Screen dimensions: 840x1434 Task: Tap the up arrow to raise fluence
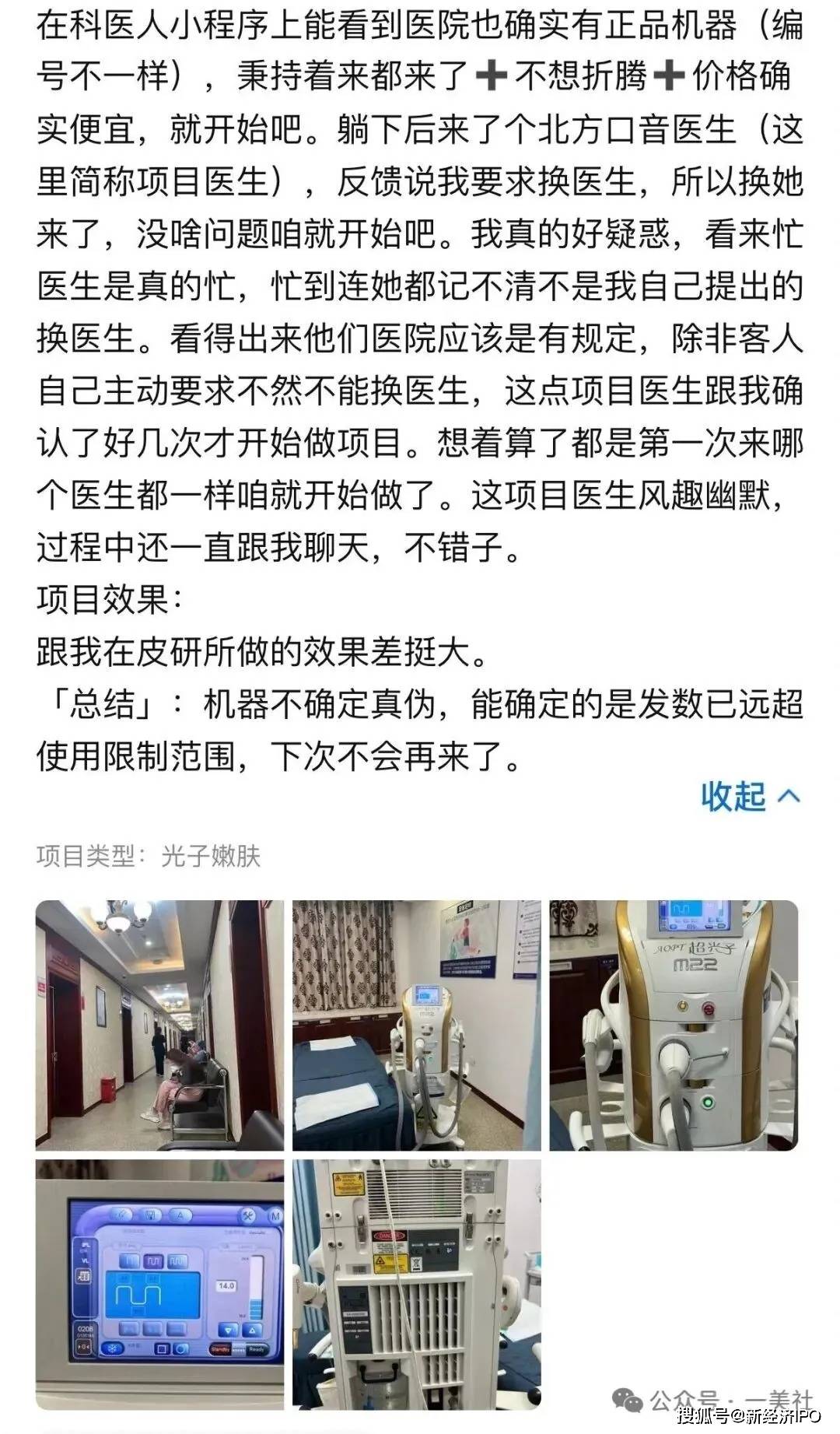pyautogui.click(x=252, y=1330)
